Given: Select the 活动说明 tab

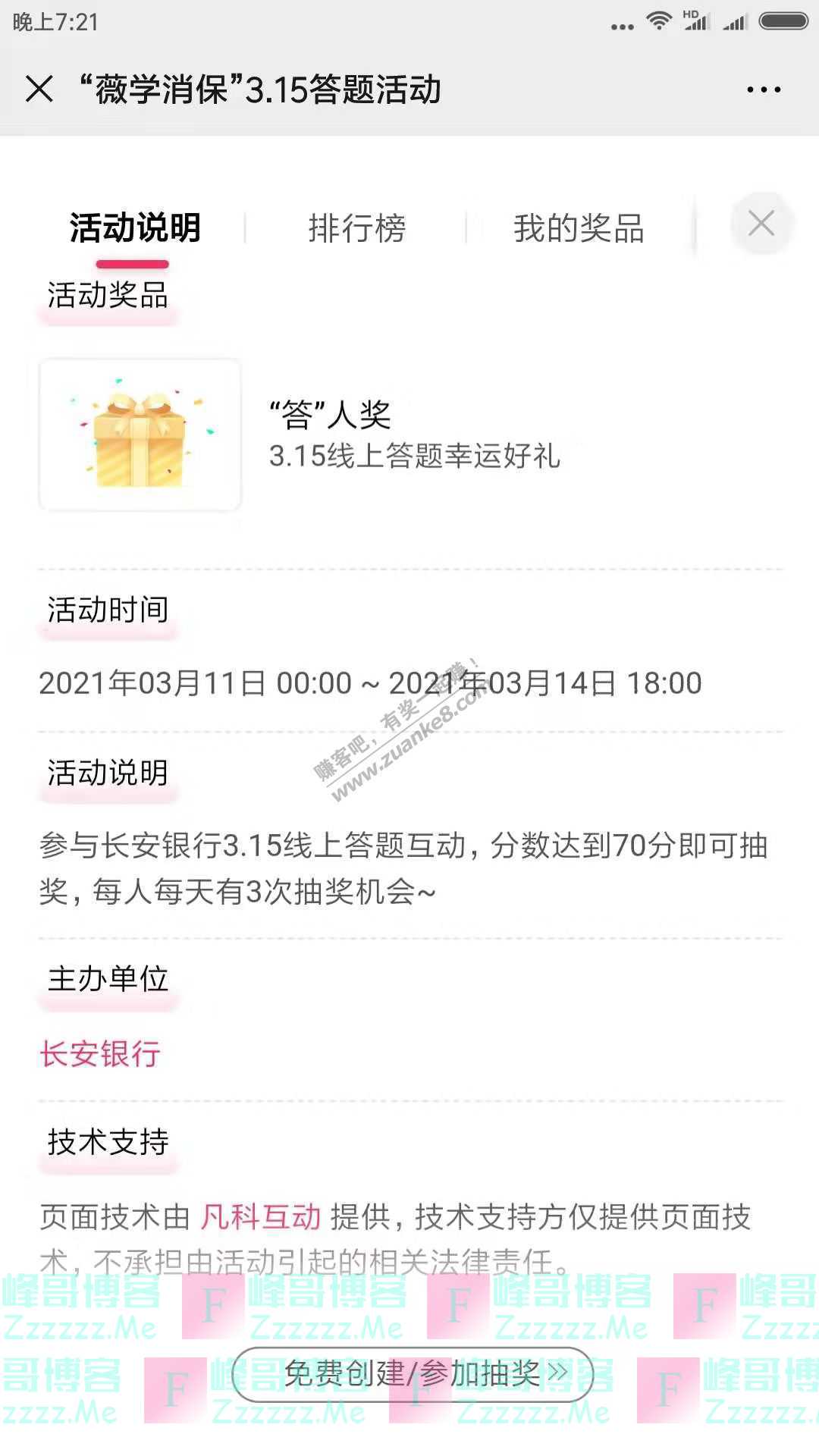Looking at the screenshot, I should pyautogui.click(x=133, y=227).
